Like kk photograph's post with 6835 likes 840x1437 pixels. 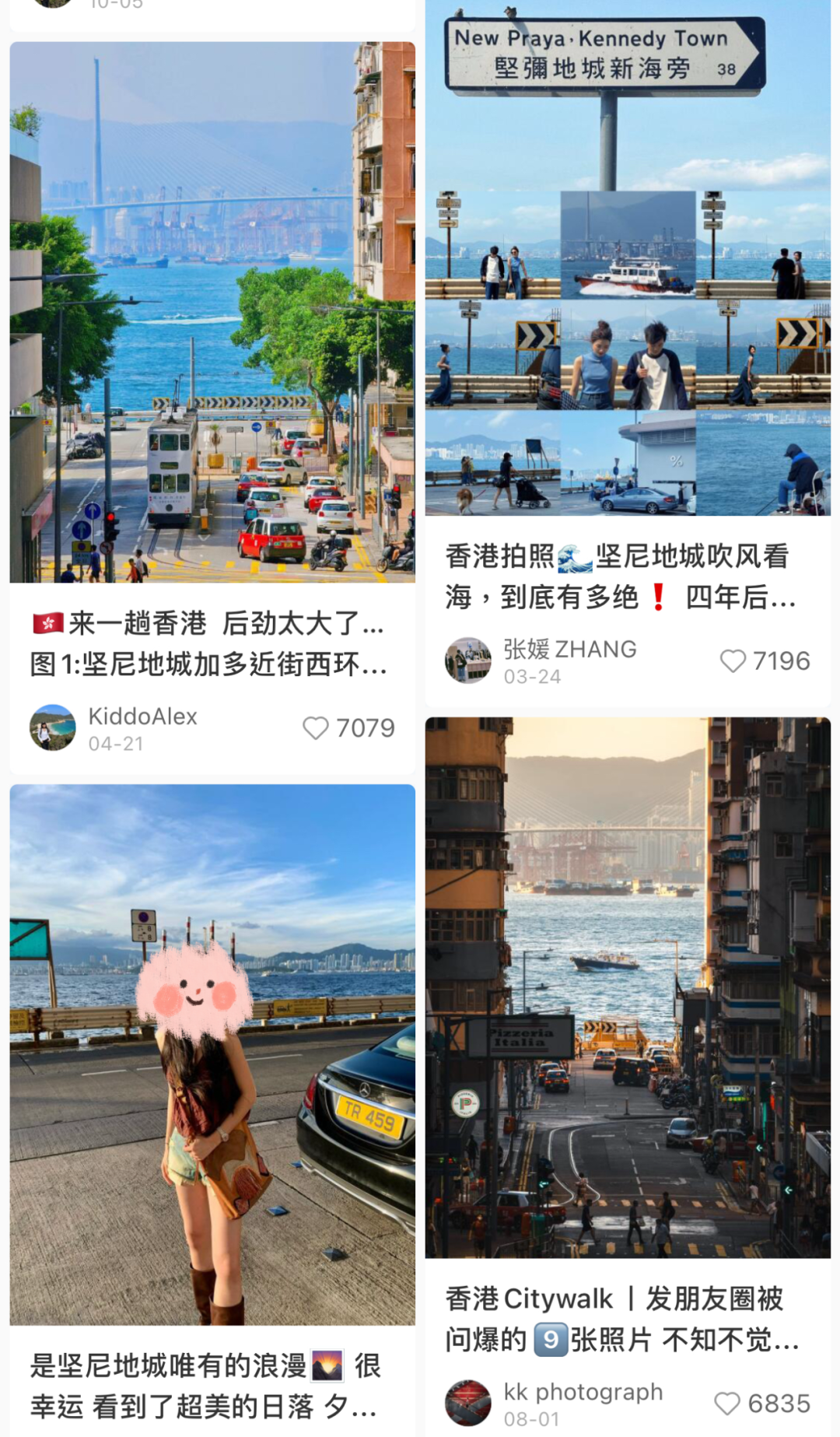point(727,1404)
